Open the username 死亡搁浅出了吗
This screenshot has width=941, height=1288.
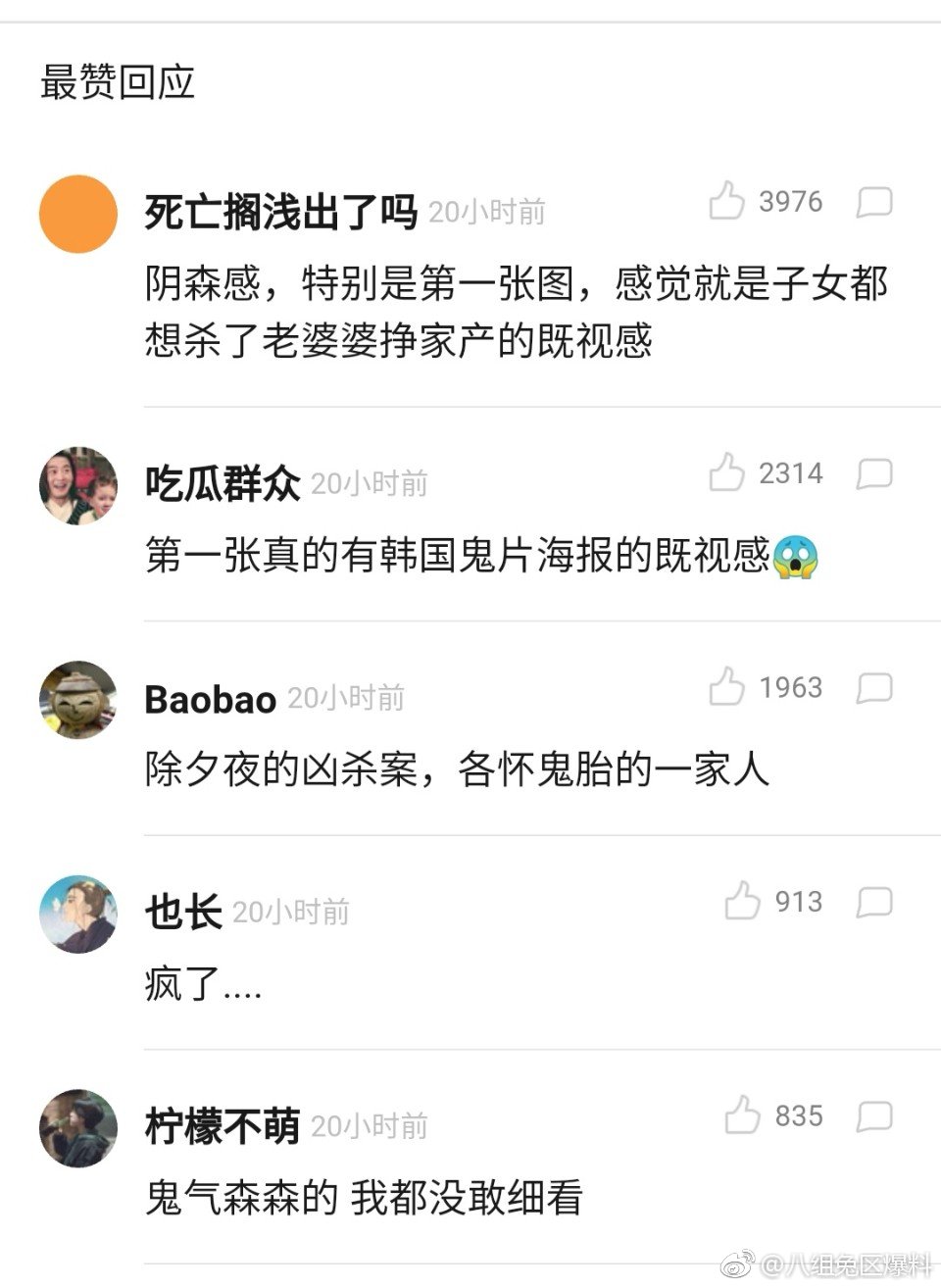(x=281, y=212)
